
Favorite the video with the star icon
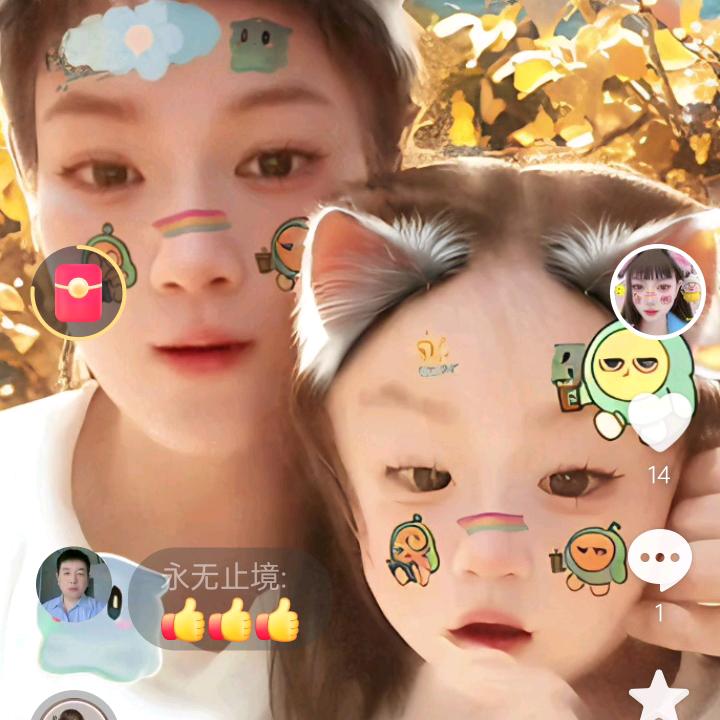point(659,696)
